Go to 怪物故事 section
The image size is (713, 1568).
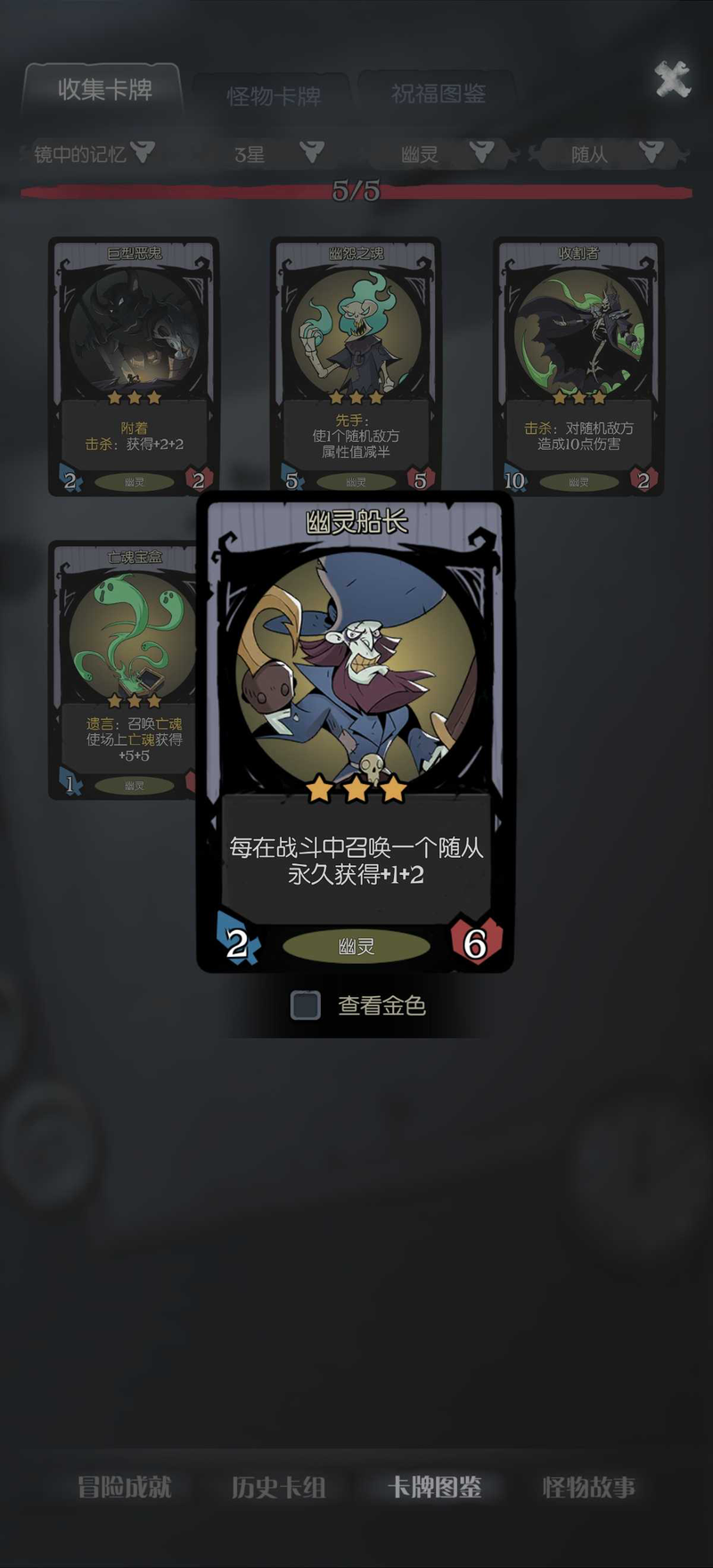588,1487
